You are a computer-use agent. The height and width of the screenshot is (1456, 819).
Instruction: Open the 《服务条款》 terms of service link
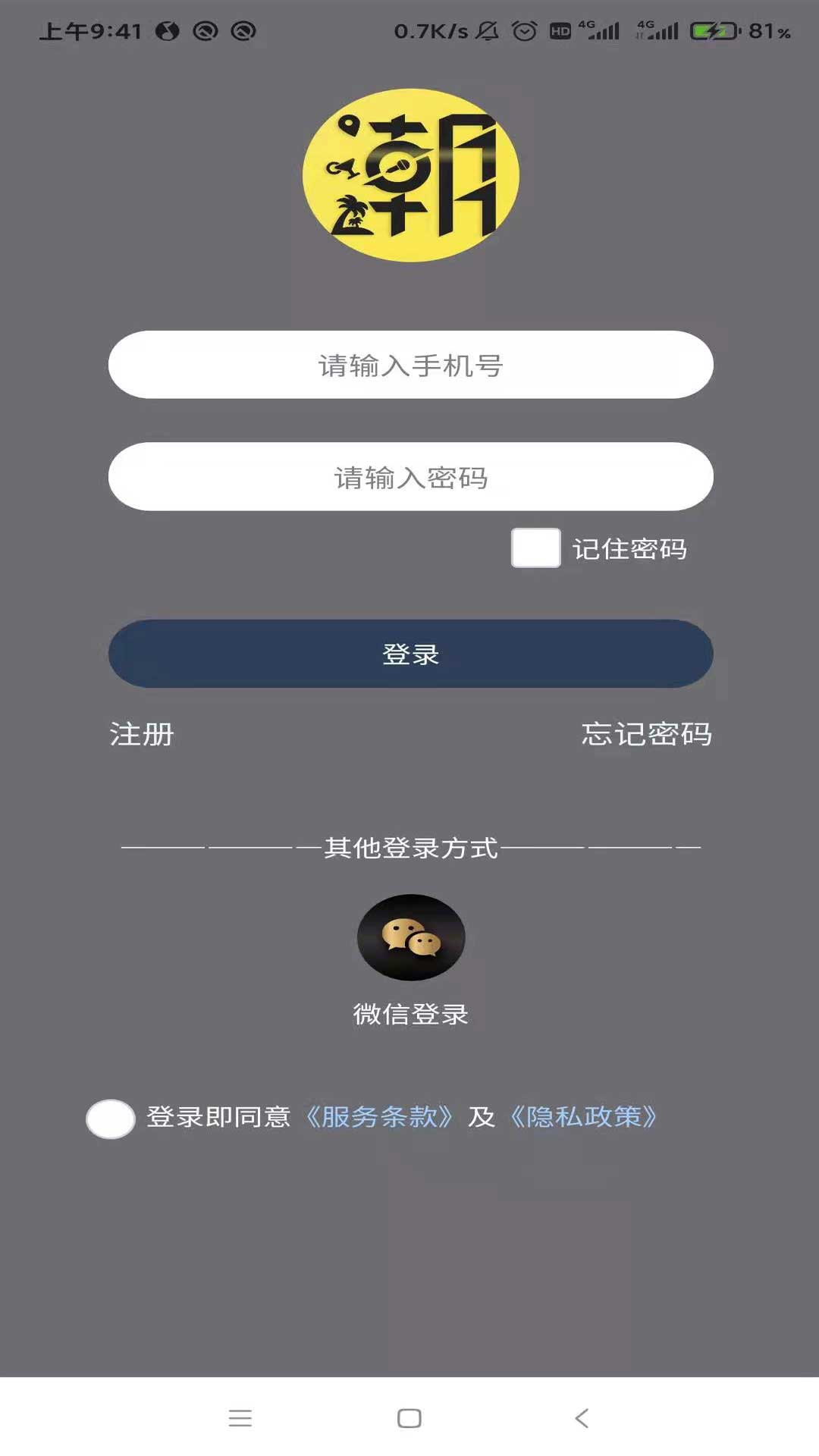point(379,1117)
